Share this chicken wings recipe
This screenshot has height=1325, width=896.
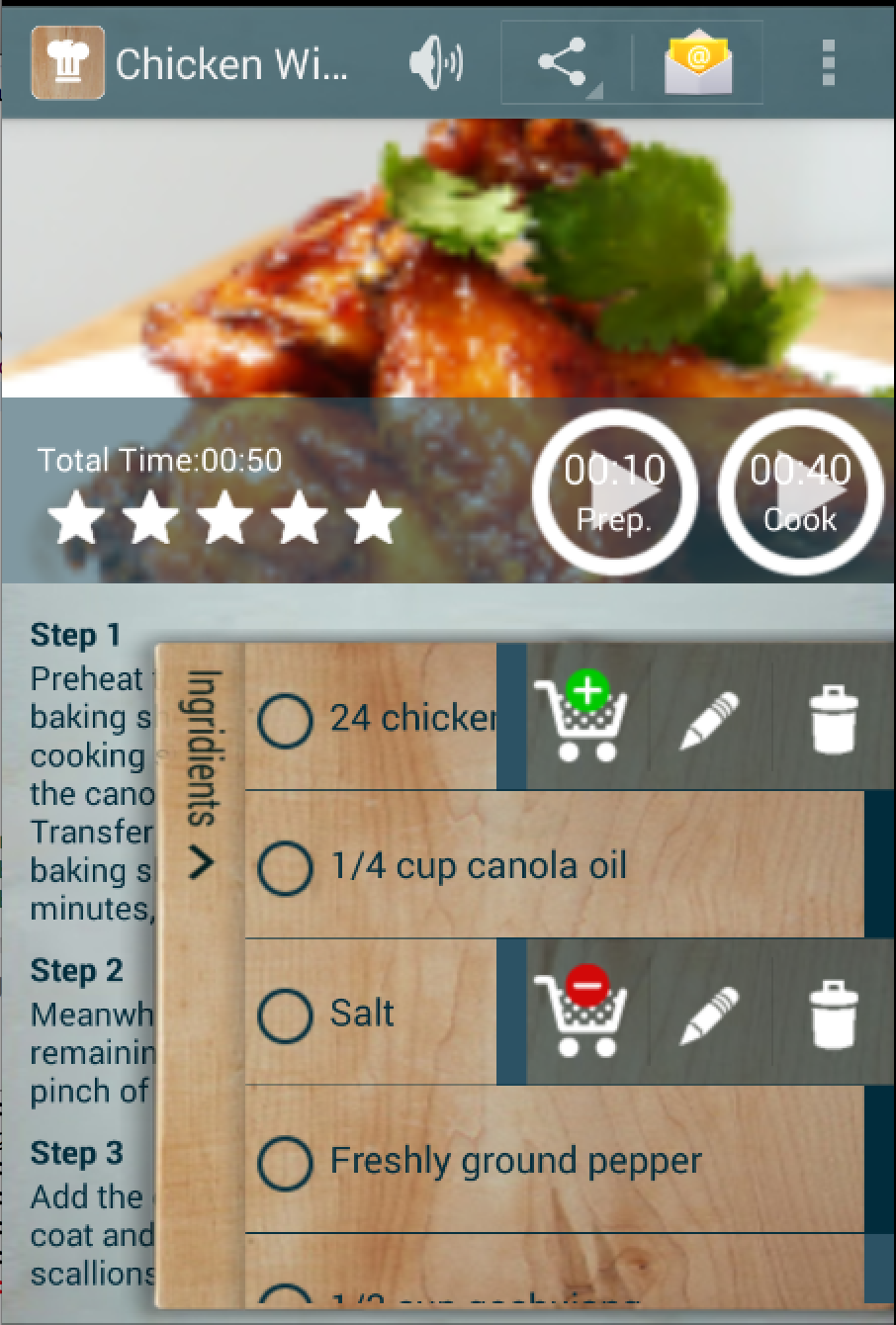pyautogui.click(x=563, y=63)
